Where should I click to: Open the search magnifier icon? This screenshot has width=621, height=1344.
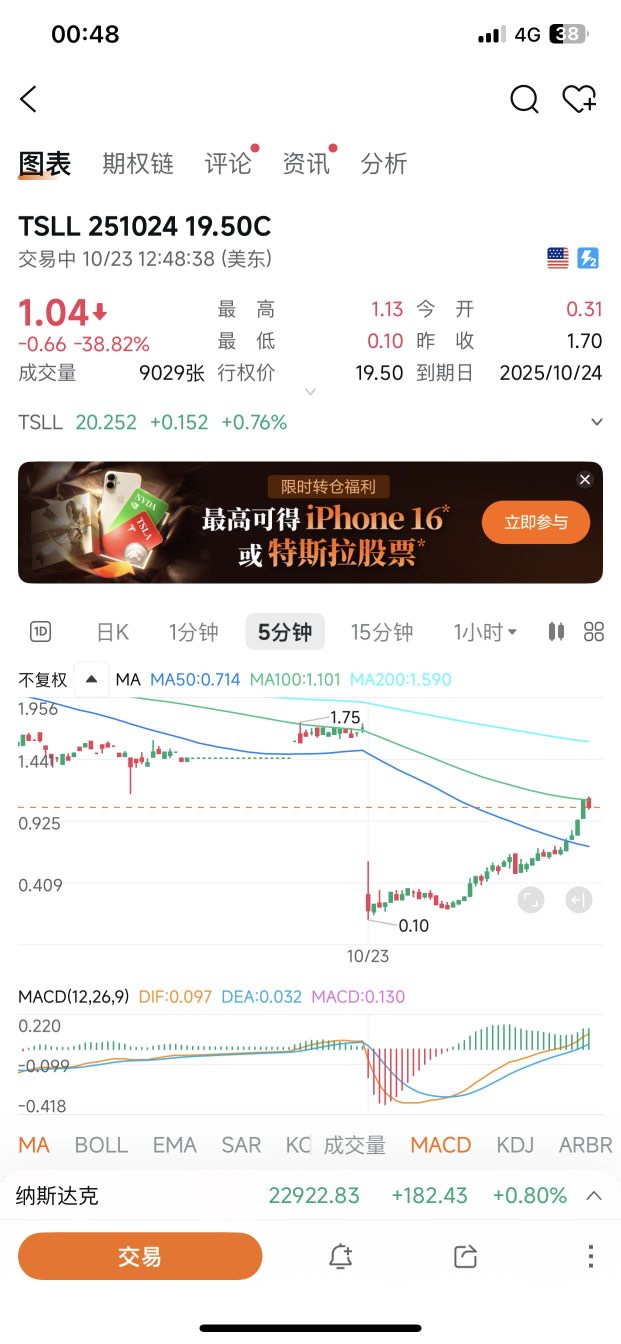coord(524,99)
